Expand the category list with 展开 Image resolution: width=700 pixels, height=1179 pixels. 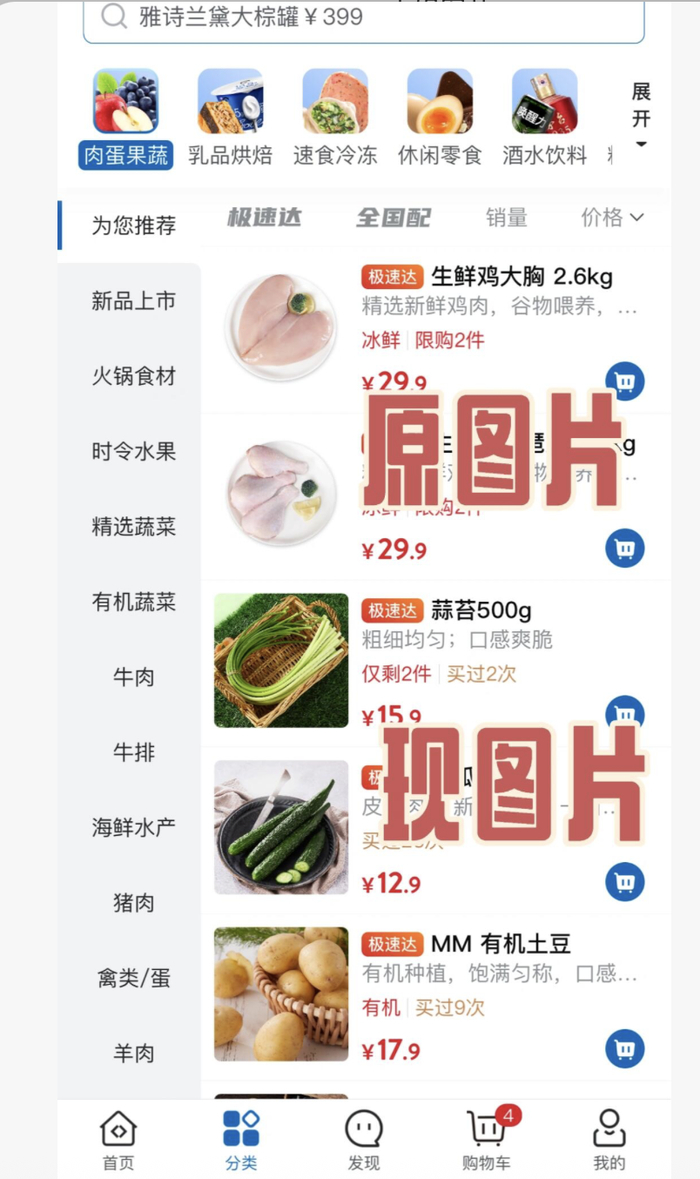(641, 116)
